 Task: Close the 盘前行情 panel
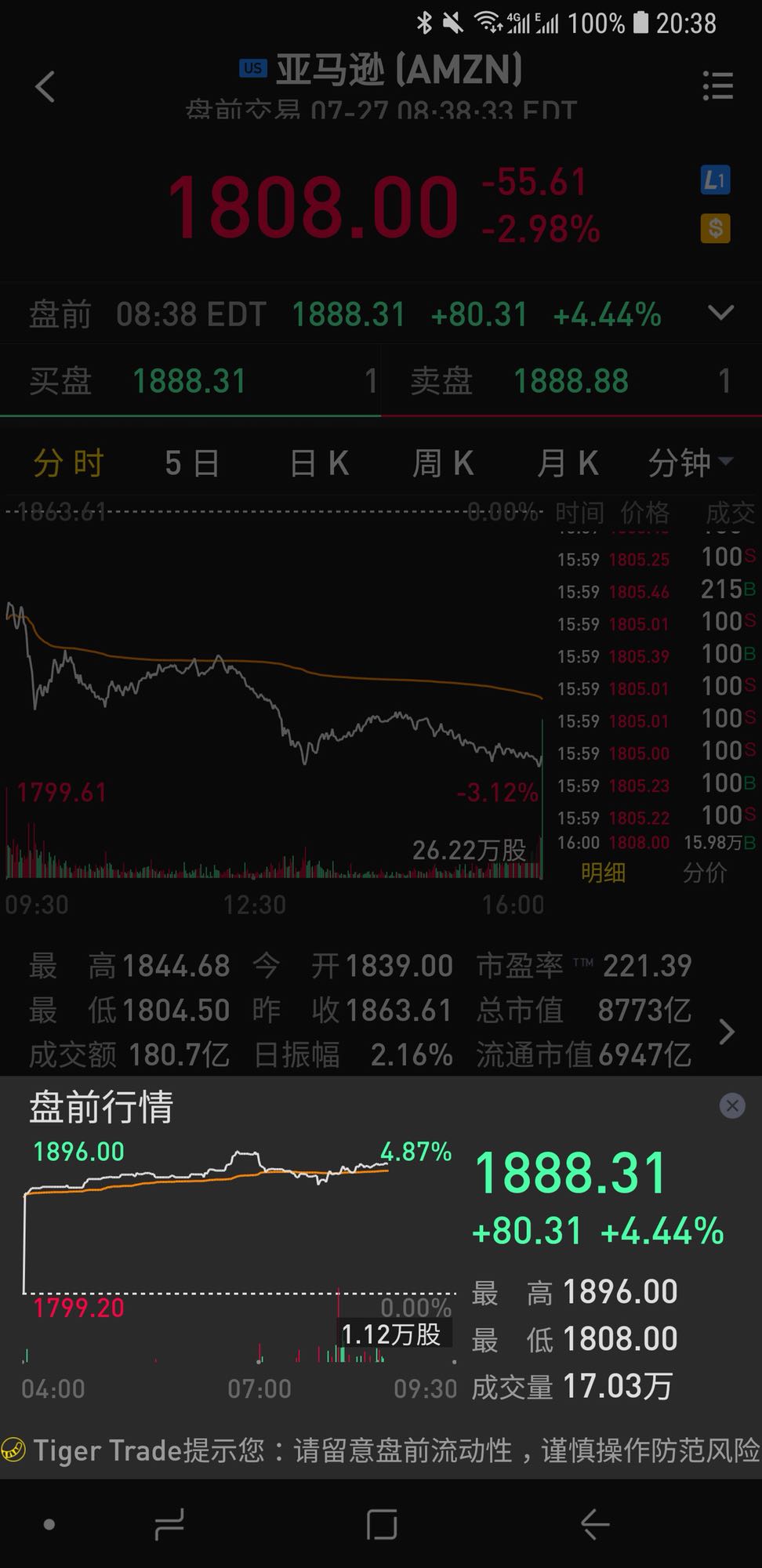[x=731, y=1105]
